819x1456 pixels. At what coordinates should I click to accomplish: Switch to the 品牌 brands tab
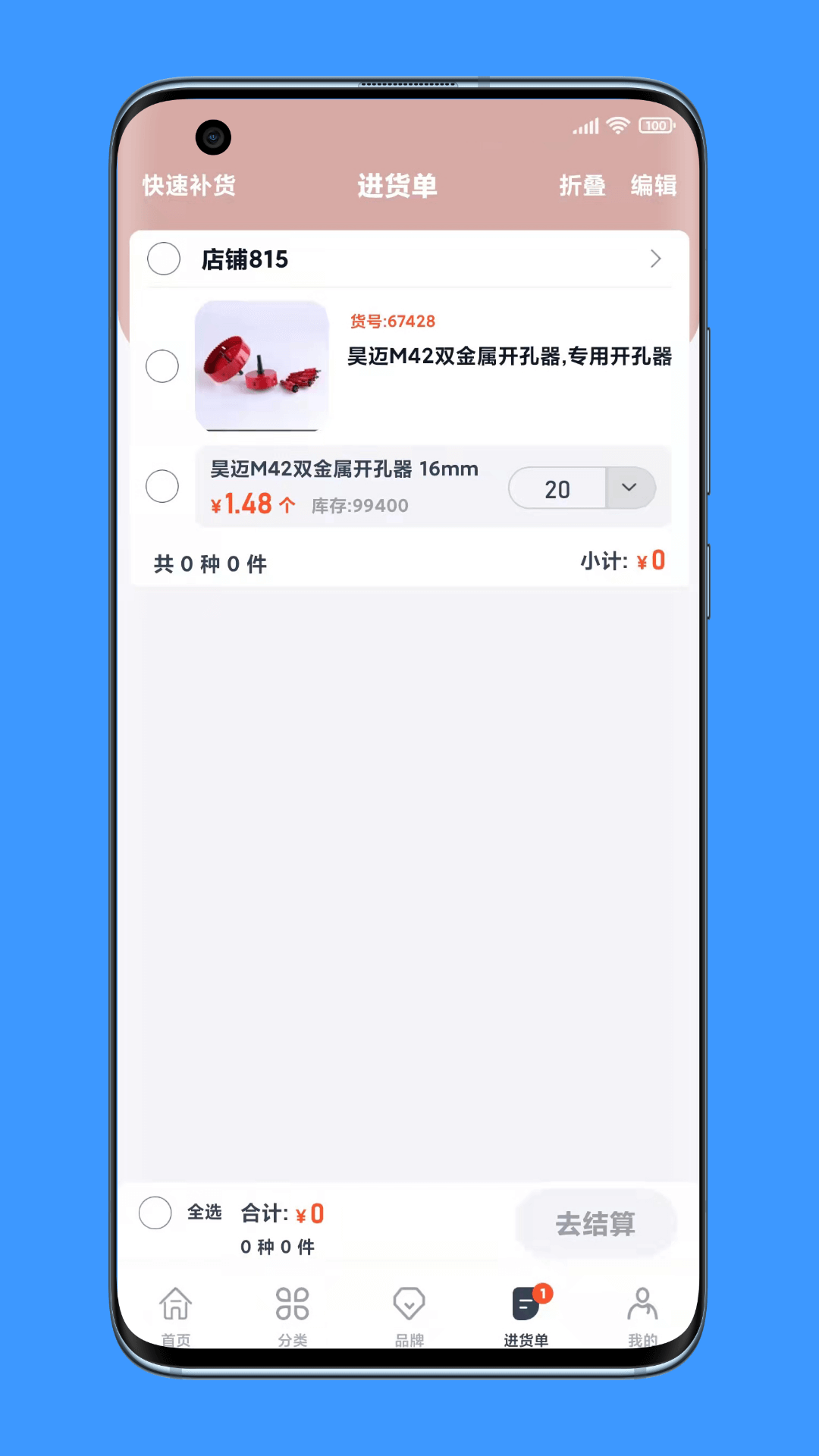coord(409,1316)
